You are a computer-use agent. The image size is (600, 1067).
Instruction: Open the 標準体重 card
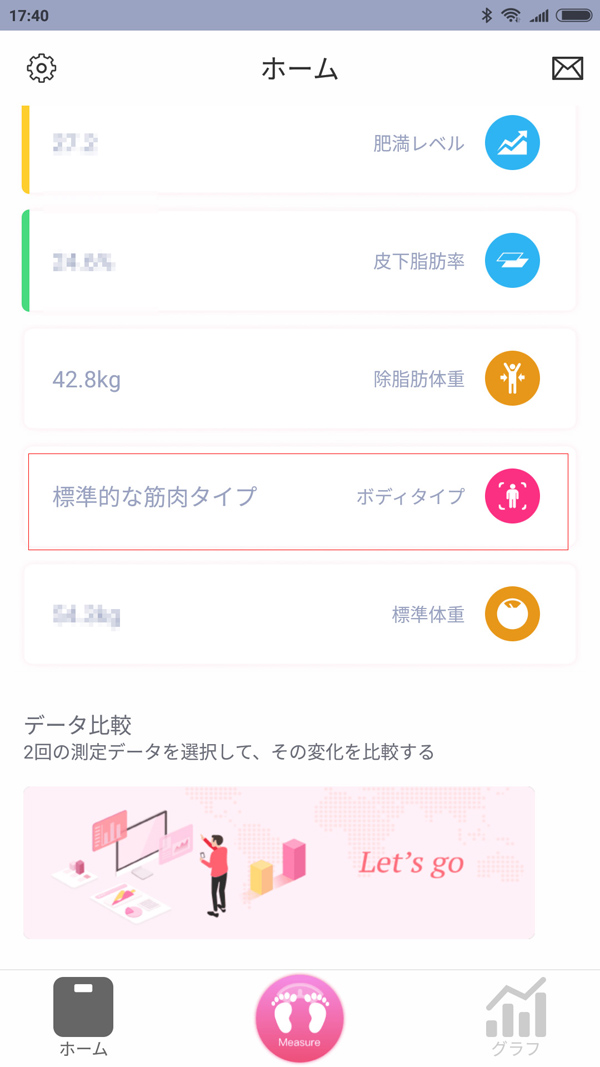(300, 614)
